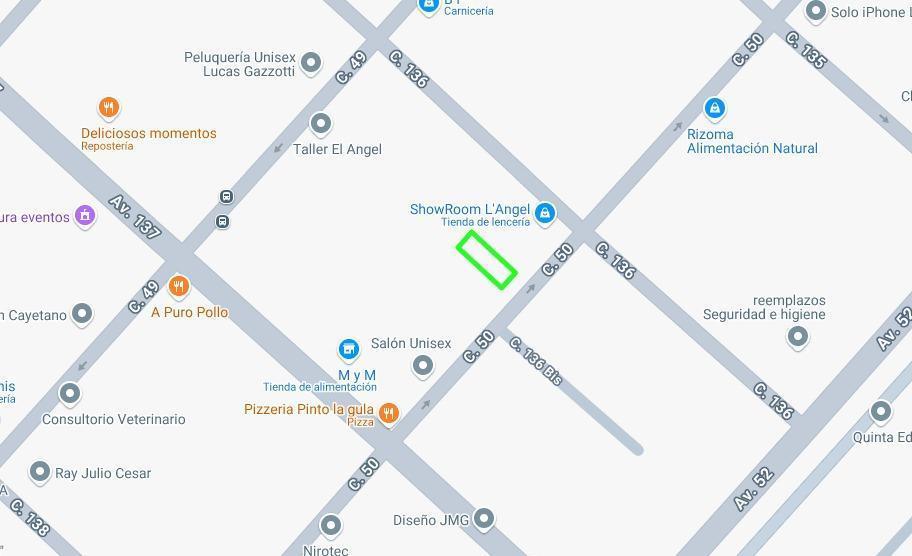Viewport: 912px width, 556px height.
Task: Tap the upper bus stop icon on C. 49
Action: (227, 197)
